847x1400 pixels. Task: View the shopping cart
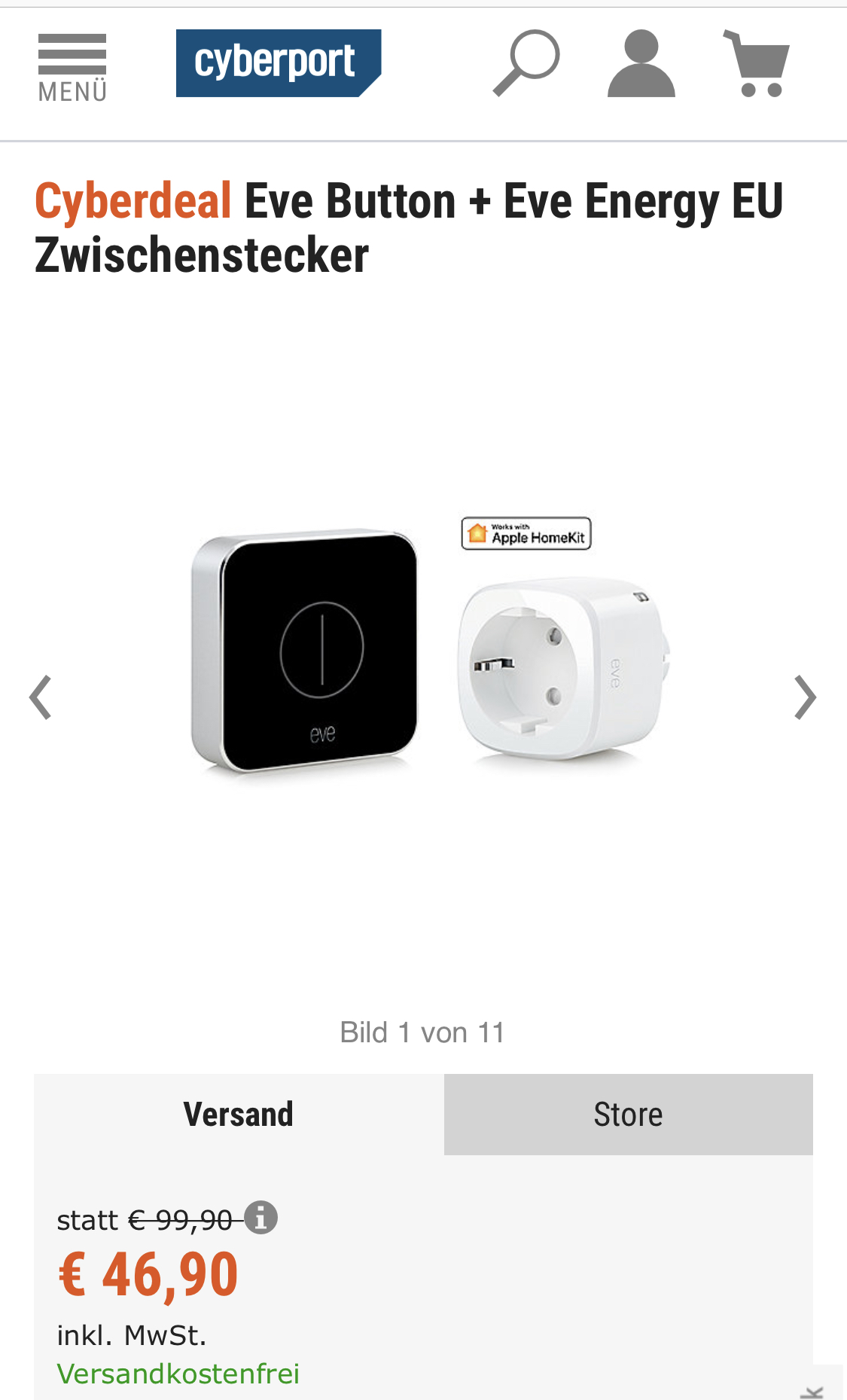[757, 64]
